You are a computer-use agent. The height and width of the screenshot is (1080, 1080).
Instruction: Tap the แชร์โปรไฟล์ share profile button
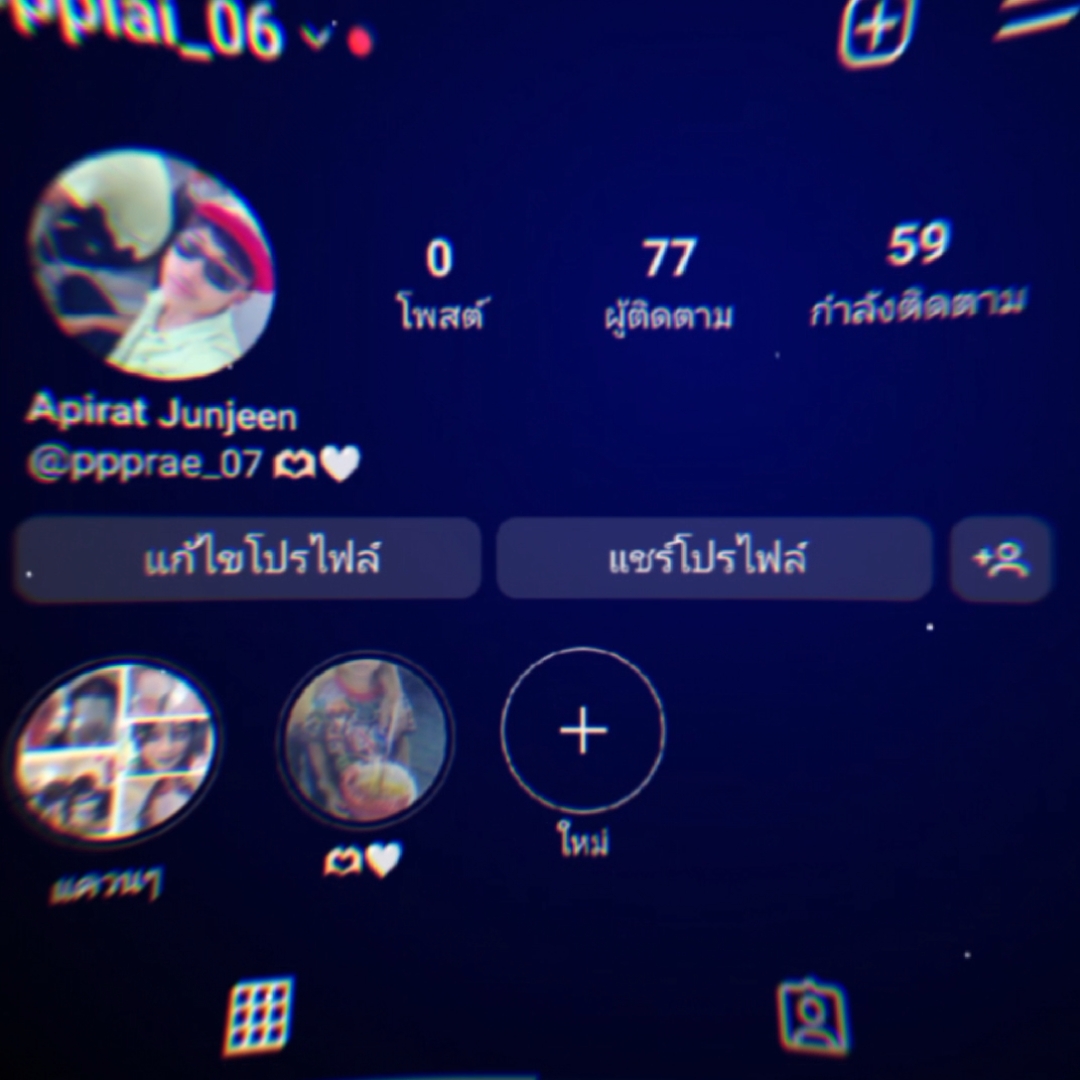click(x=714, y=558)
